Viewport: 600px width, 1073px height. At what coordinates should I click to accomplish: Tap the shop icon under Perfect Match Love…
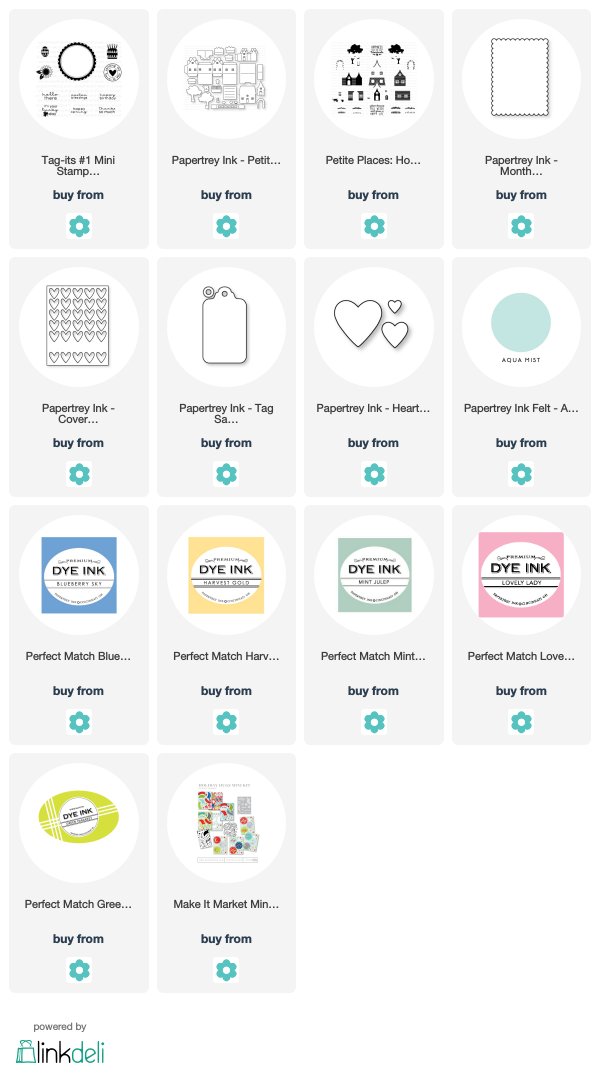pos(521,722)
